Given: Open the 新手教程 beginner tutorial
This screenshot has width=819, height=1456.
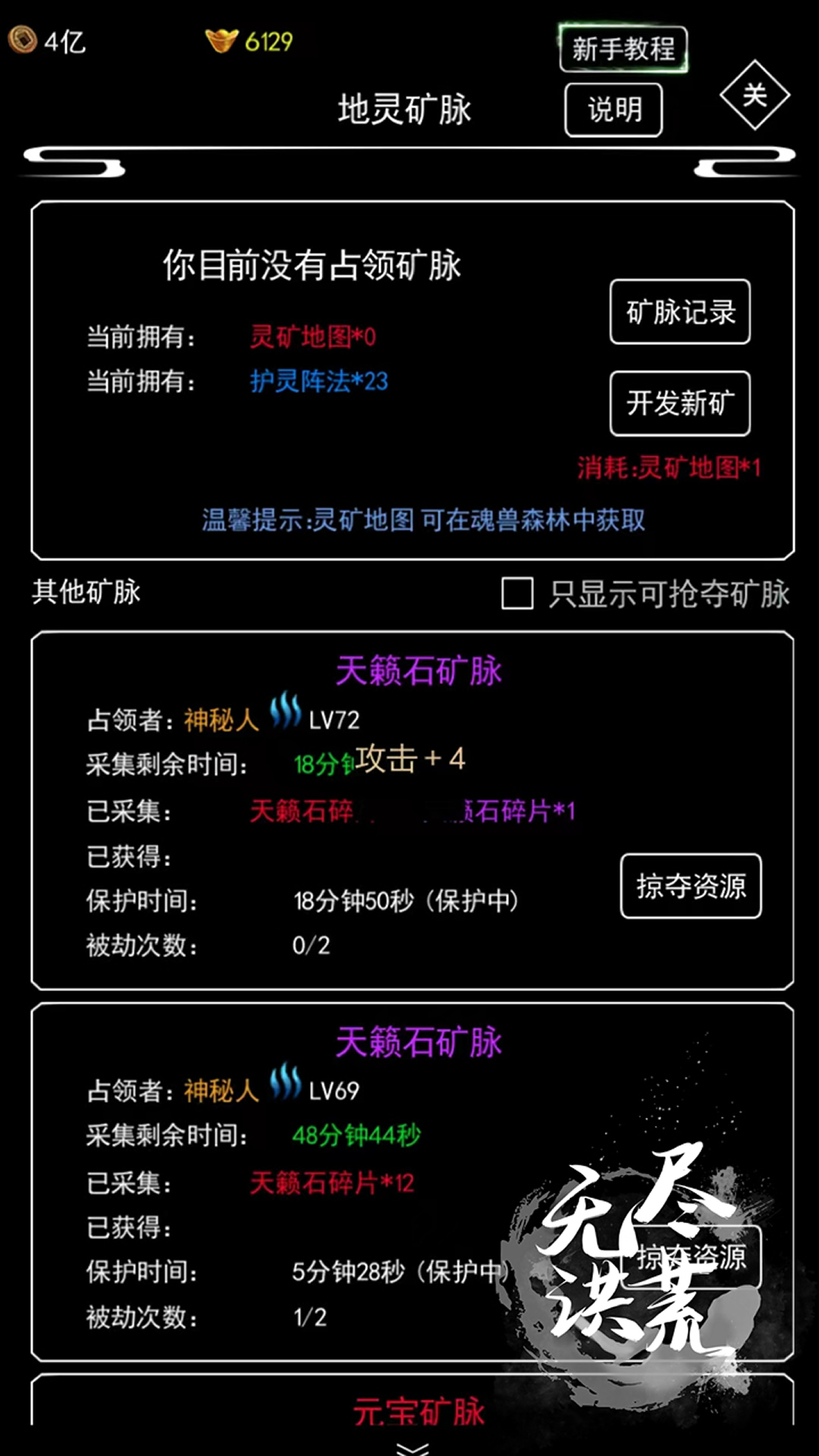Looking at the screenshot, I should pyautogui.click(x=623, y=49).
